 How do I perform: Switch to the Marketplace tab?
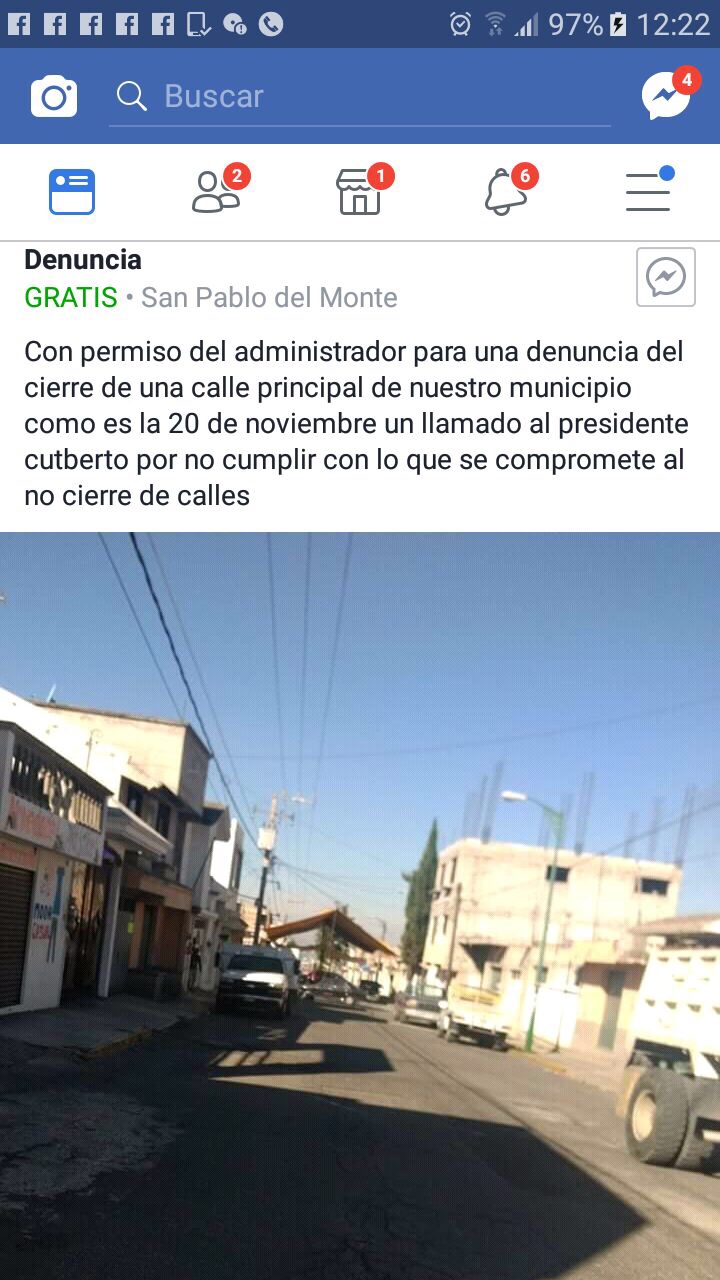360,192
